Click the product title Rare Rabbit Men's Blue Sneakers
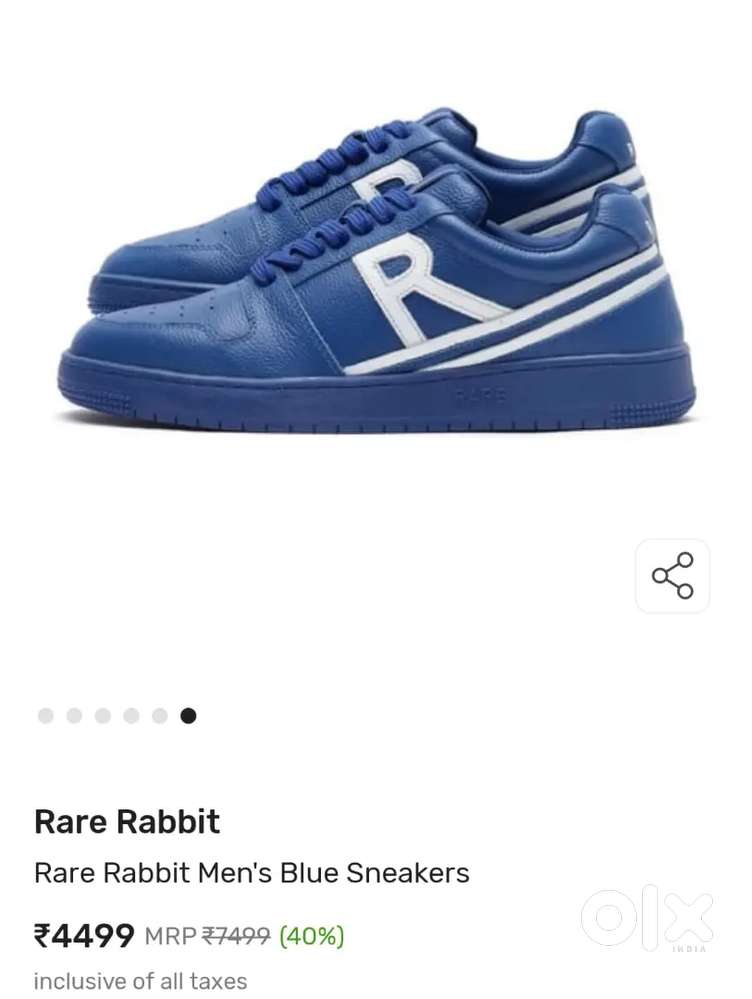This screenshot has height=999, width=752. point(251,872)
